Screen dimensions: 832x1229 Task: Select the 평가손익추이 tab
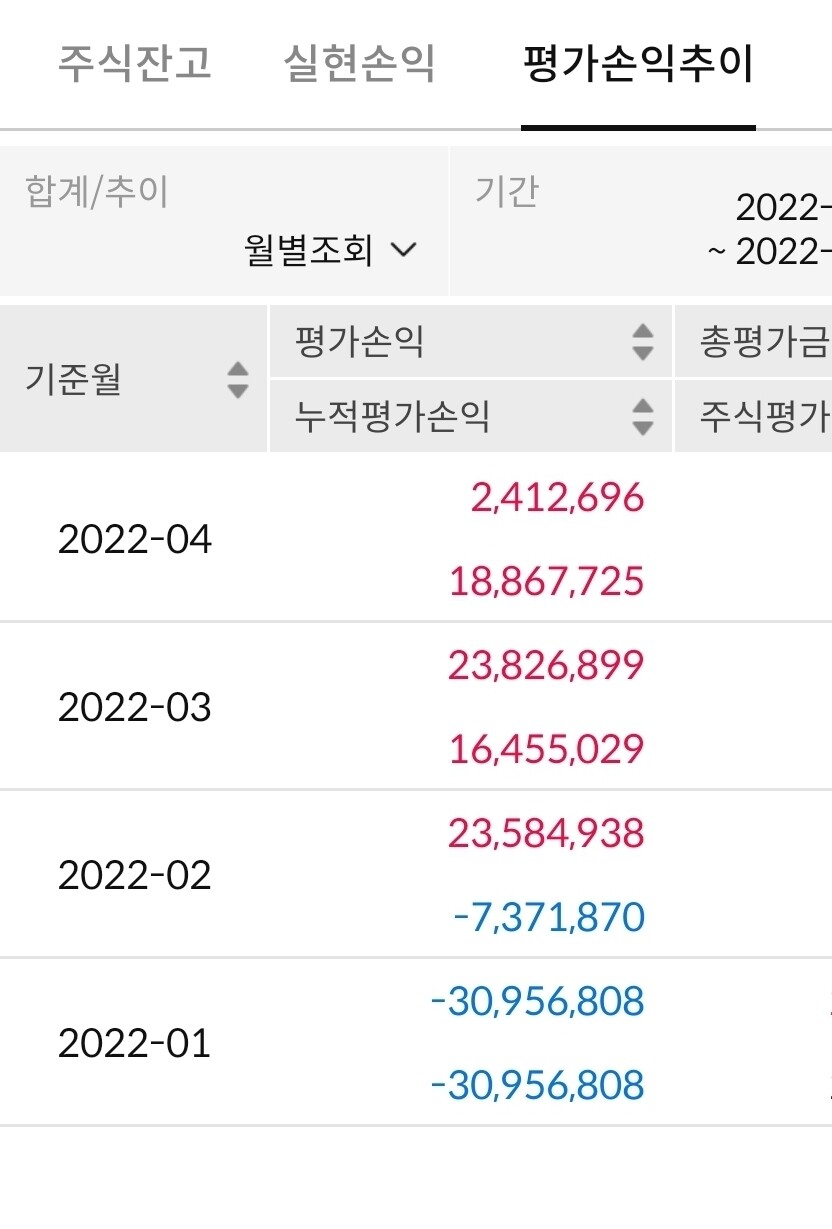(636, 62)
